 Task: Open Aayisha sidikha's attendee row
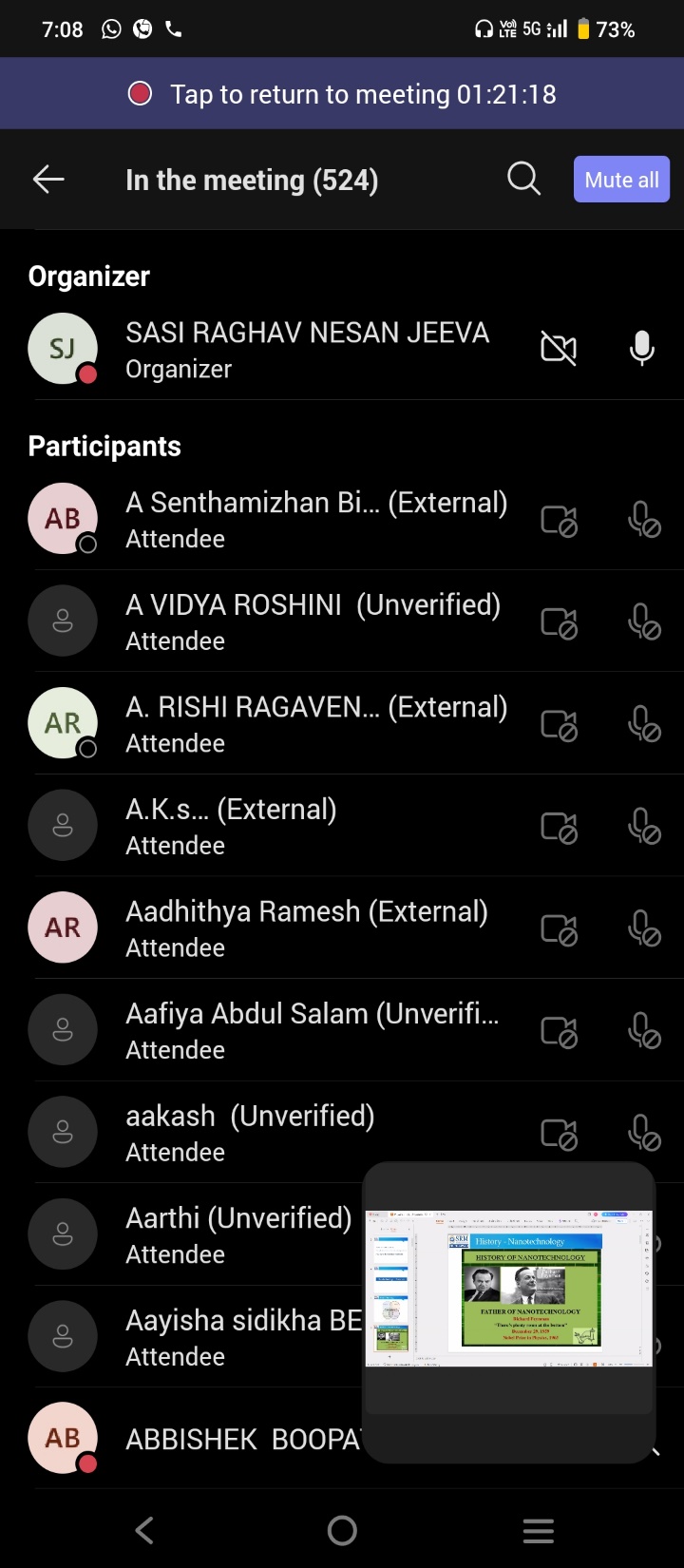pos(243,1337)
